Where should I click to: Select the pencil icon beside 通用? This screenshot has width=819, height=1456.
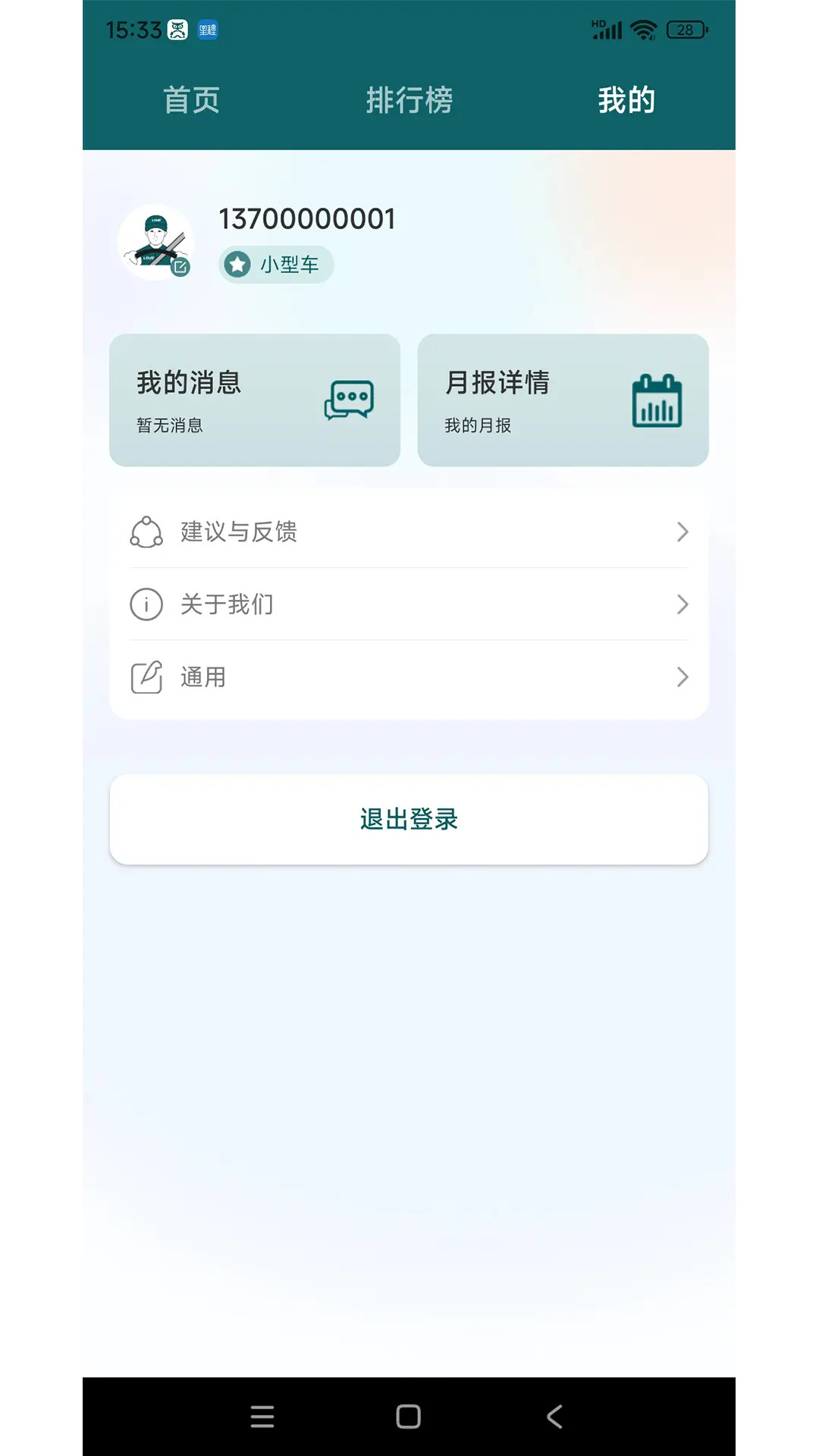(147, 677)
